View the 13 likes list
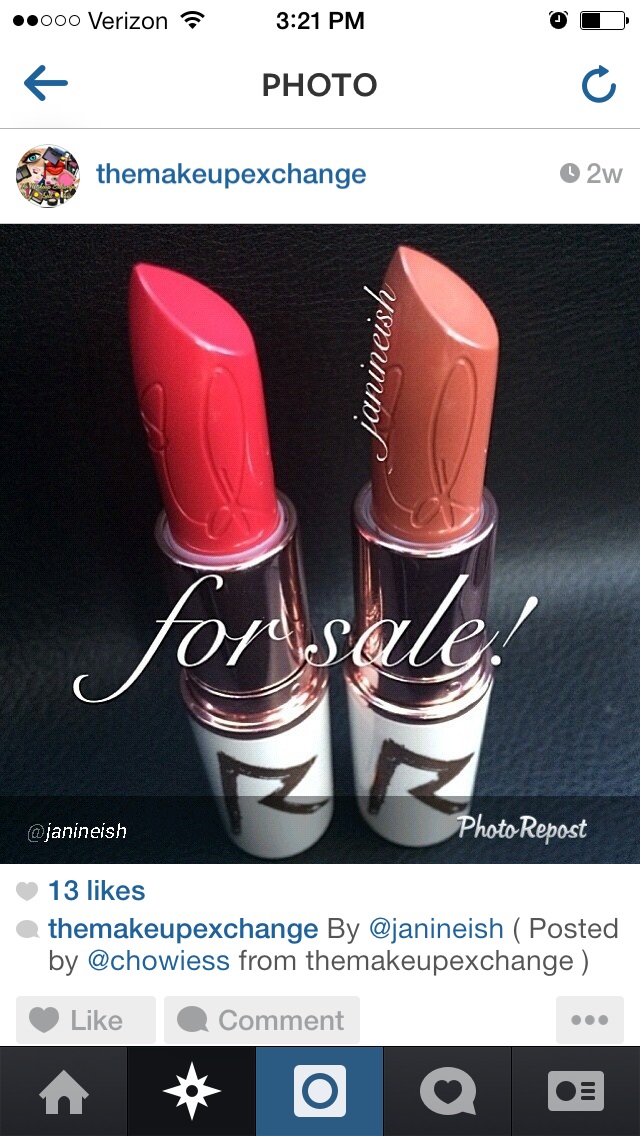Image resolution: width=640 pixels, height=1136 pixels. [x=96, y=891]
